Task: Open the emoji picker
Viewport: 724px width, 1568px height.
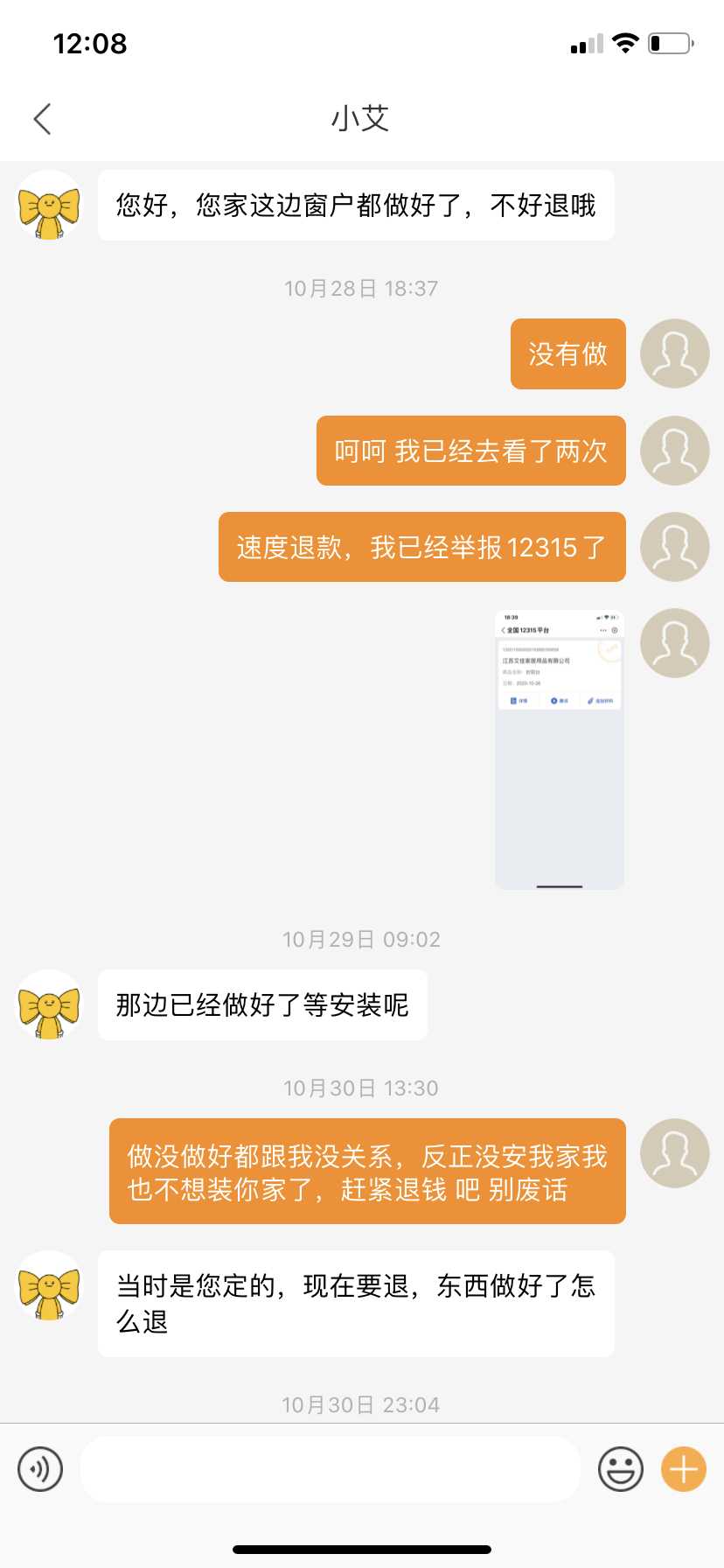Action: coord(620,1469)
